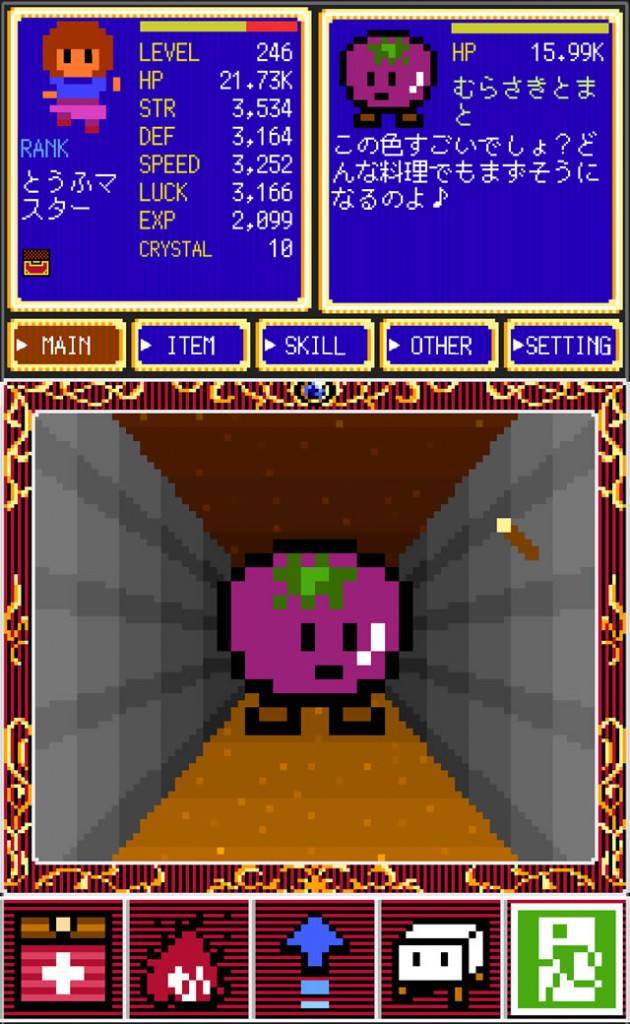Tap the blue up arrow icon
Viewport: 630px width, 1024px height.
pos(314,959)
